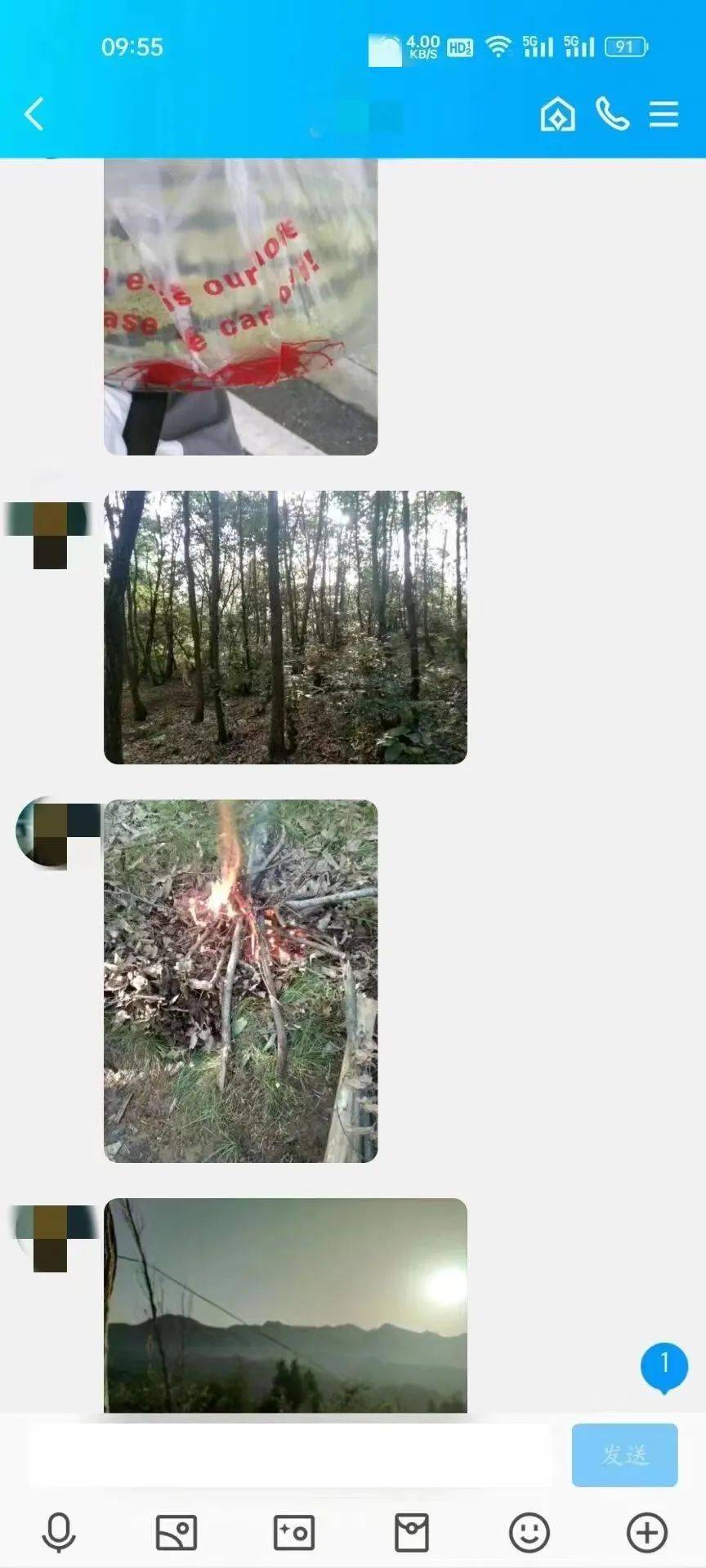Tap the 发送 send button
Image resolution: width=706 pixels, height=1568 pixels.
624,1455
